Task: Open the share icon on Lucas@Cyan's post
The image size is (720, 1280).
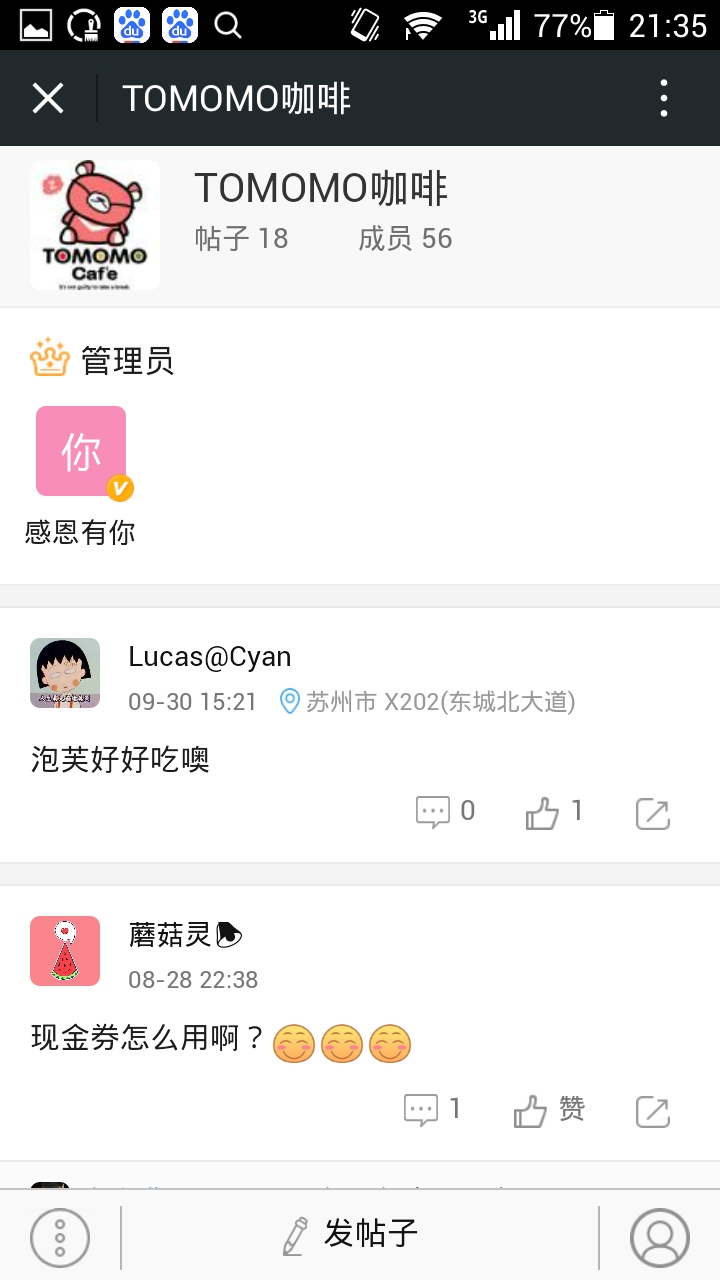Action: [x=653, y=813]
